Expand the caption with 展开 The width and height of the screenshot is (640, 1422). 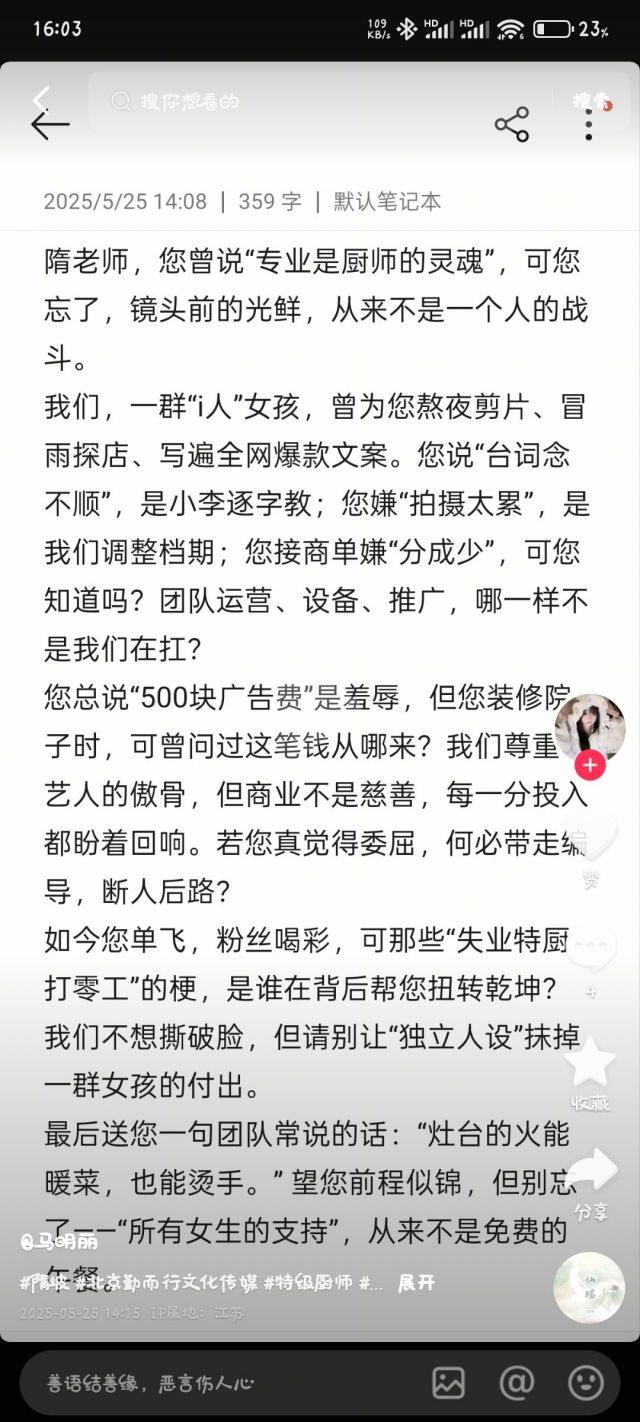(x=416, y=1283)
